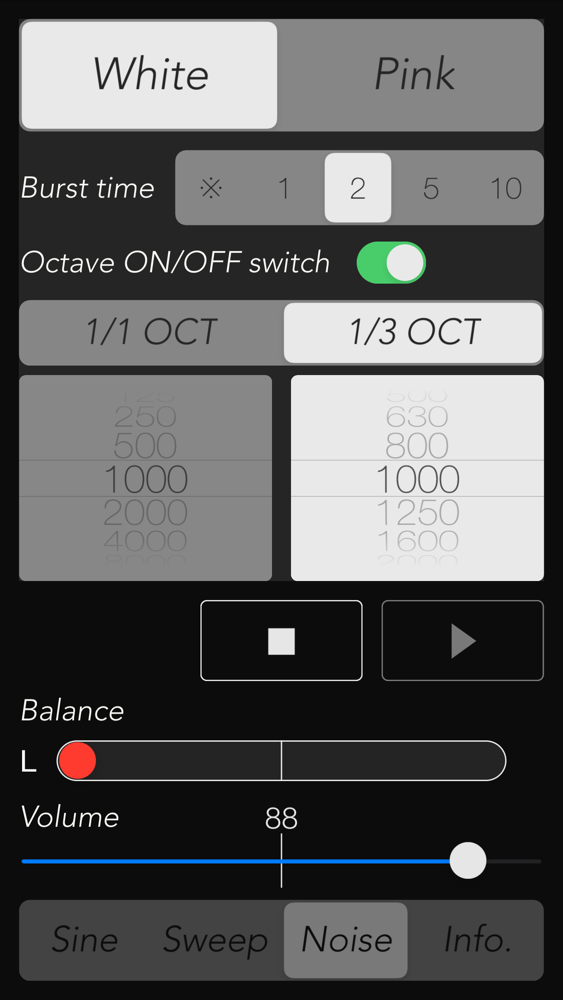Screen dimensions: 563x1000
Task: Tap the Volume slider at its midpoint mark
Action: pos(281,861)
